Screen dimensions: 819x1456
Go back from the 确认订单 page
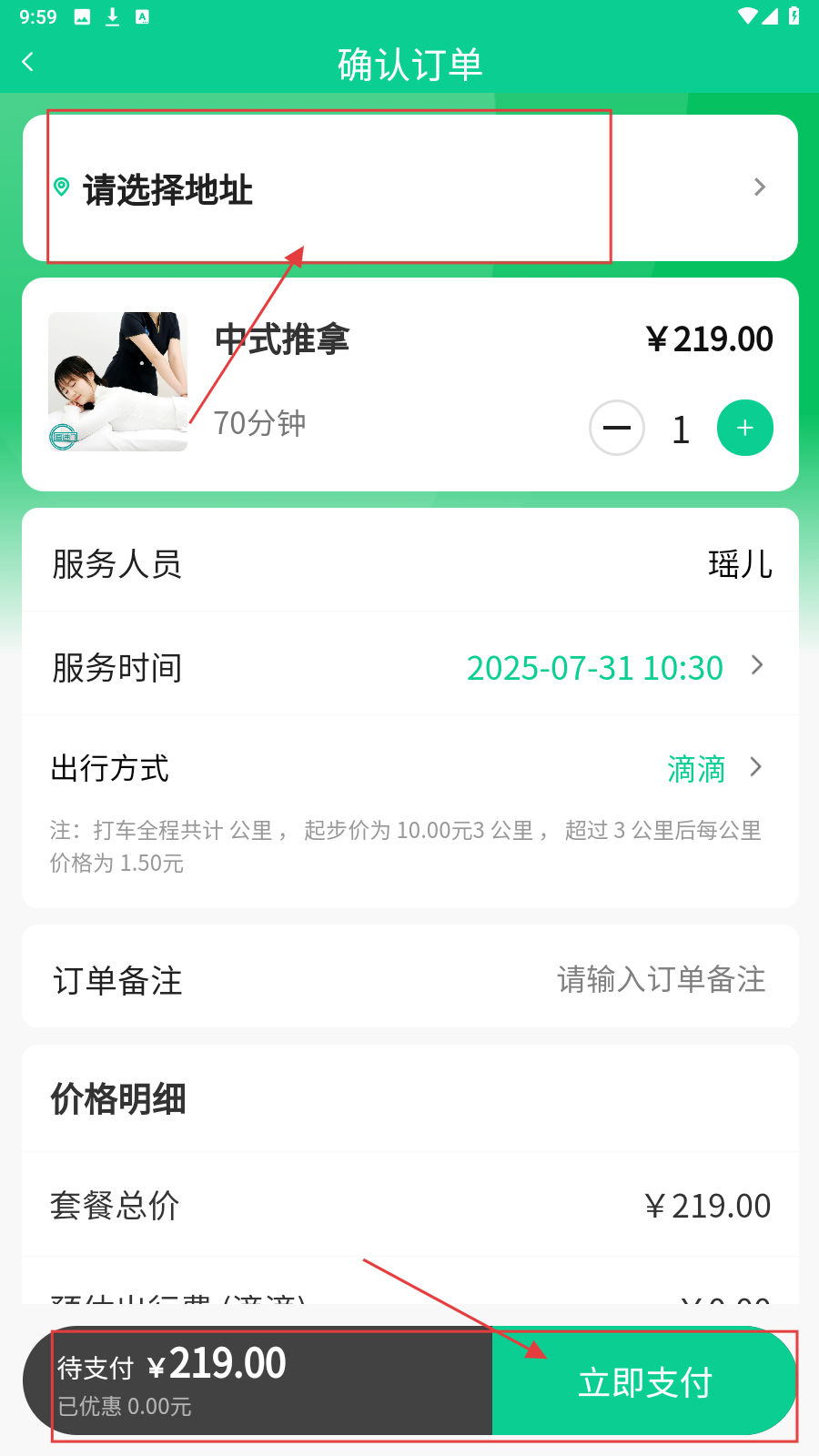pos(28,62)
